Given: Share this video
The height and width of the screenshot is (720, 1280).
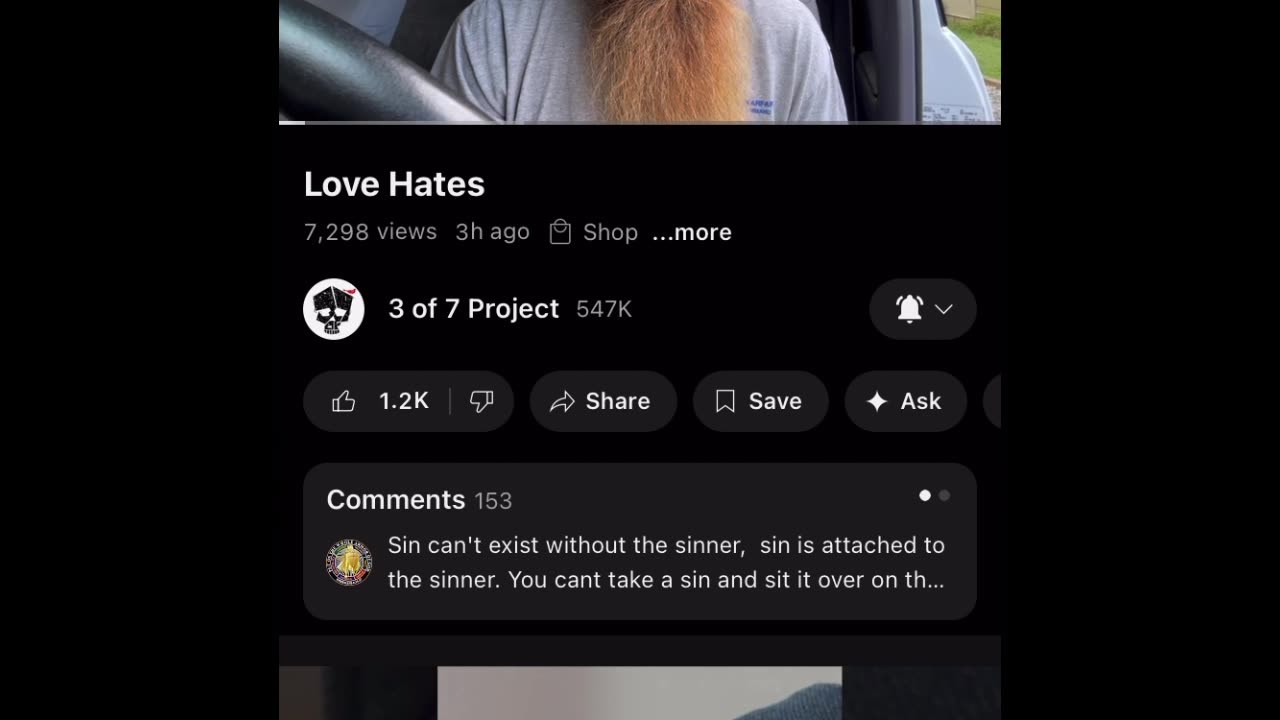Looking at the screenshot, I should pyautogui.click(x=603, y=401).
